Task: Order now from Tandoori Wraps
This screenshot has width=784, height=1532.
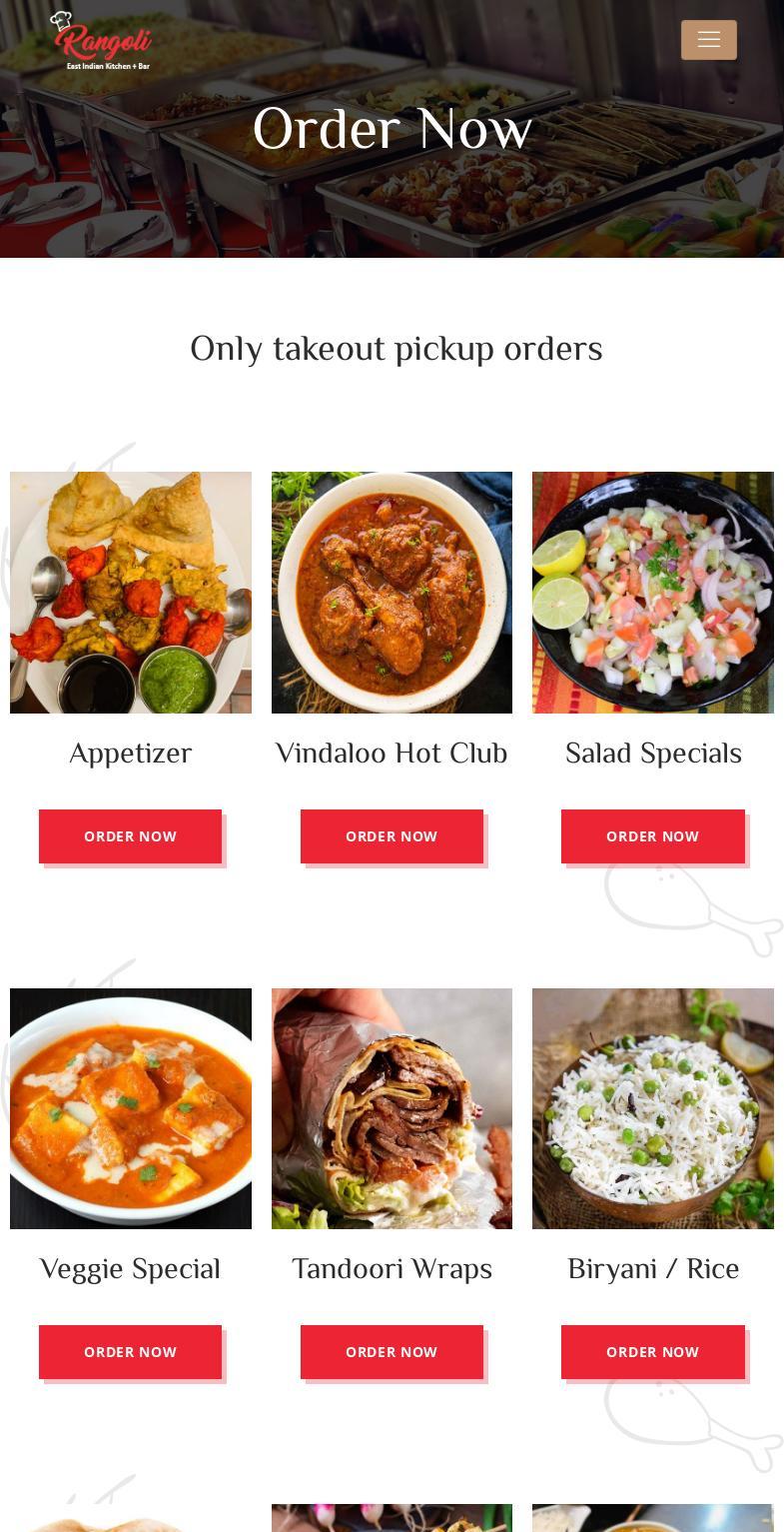Action: pos(392,1352)
